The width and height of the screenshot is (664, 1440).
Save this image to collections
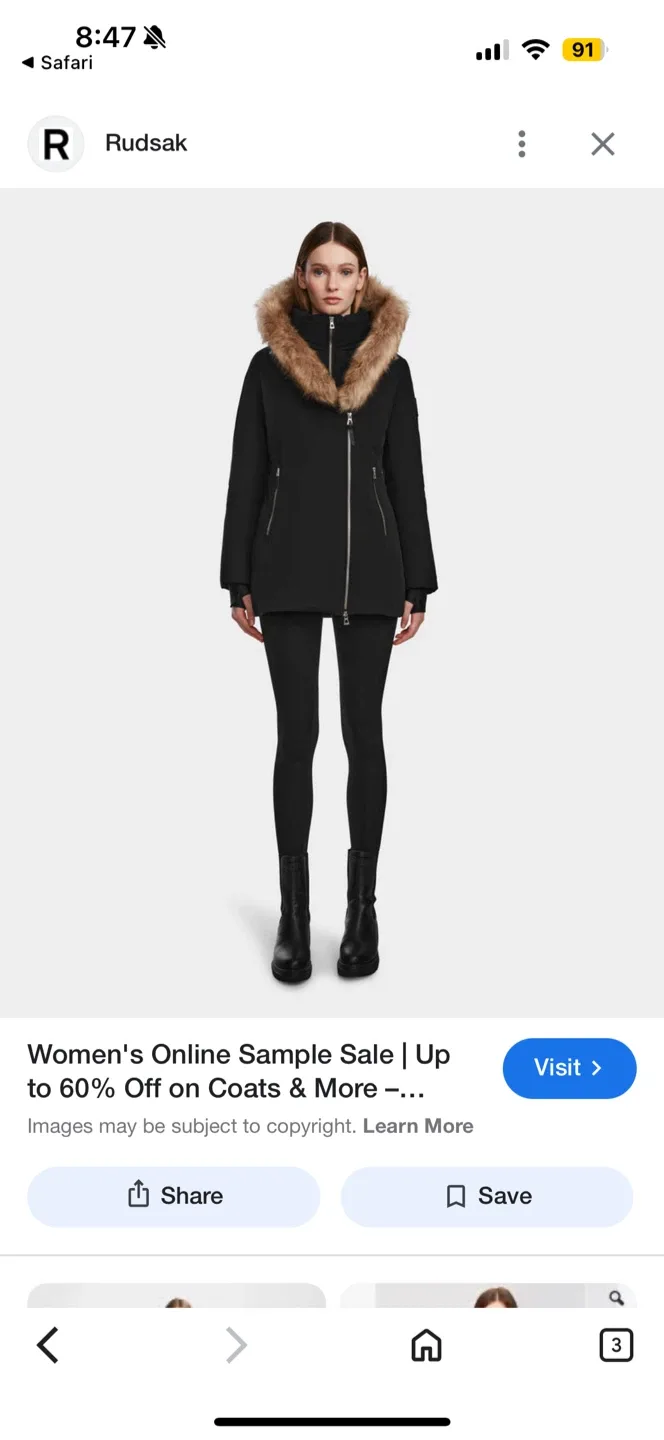click(x=487, y=1196)
